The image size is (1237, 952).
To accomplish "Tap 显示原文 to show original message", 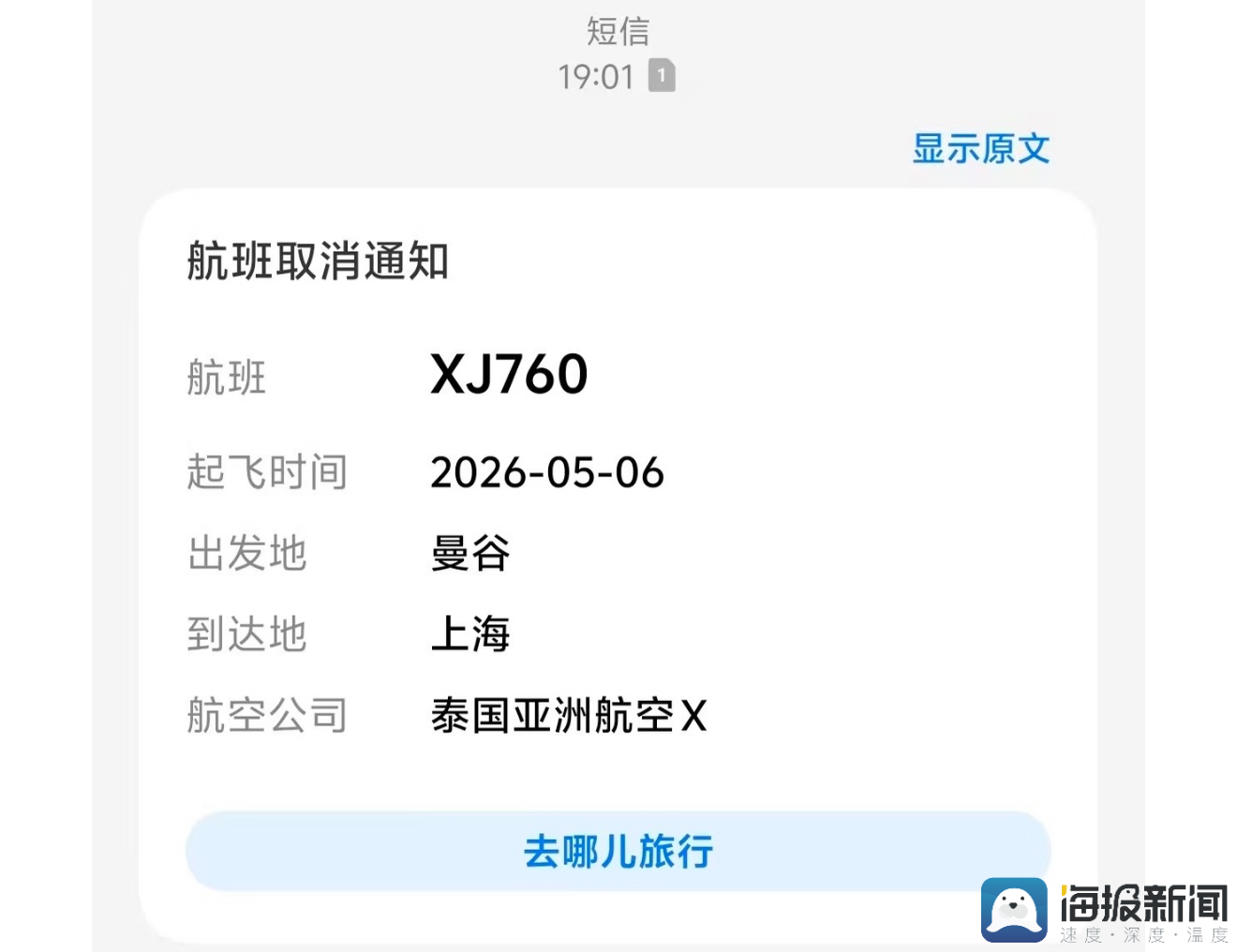I will [980, 149].
